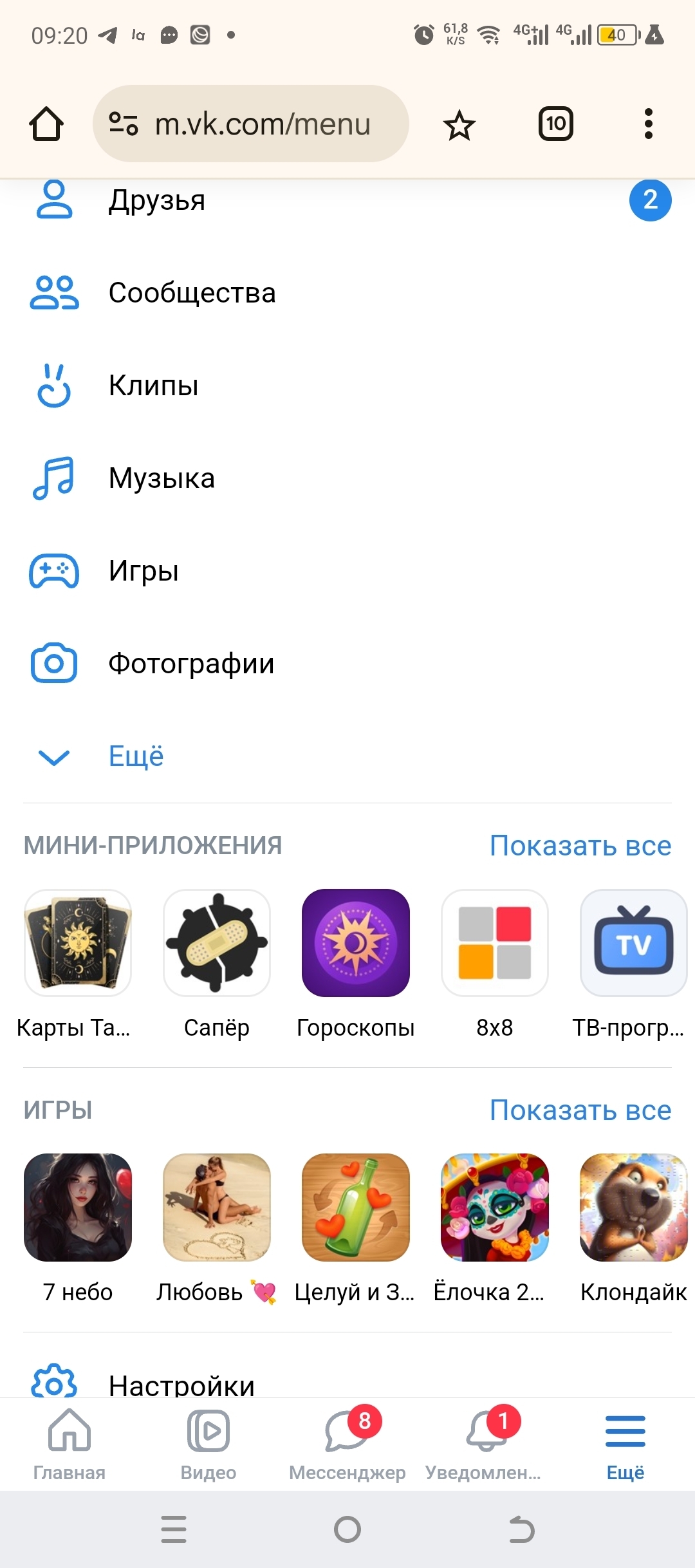Open the browser tab switcher
Screen dimensions: 695x1568
pyautogui.click(x=555, y=124)
